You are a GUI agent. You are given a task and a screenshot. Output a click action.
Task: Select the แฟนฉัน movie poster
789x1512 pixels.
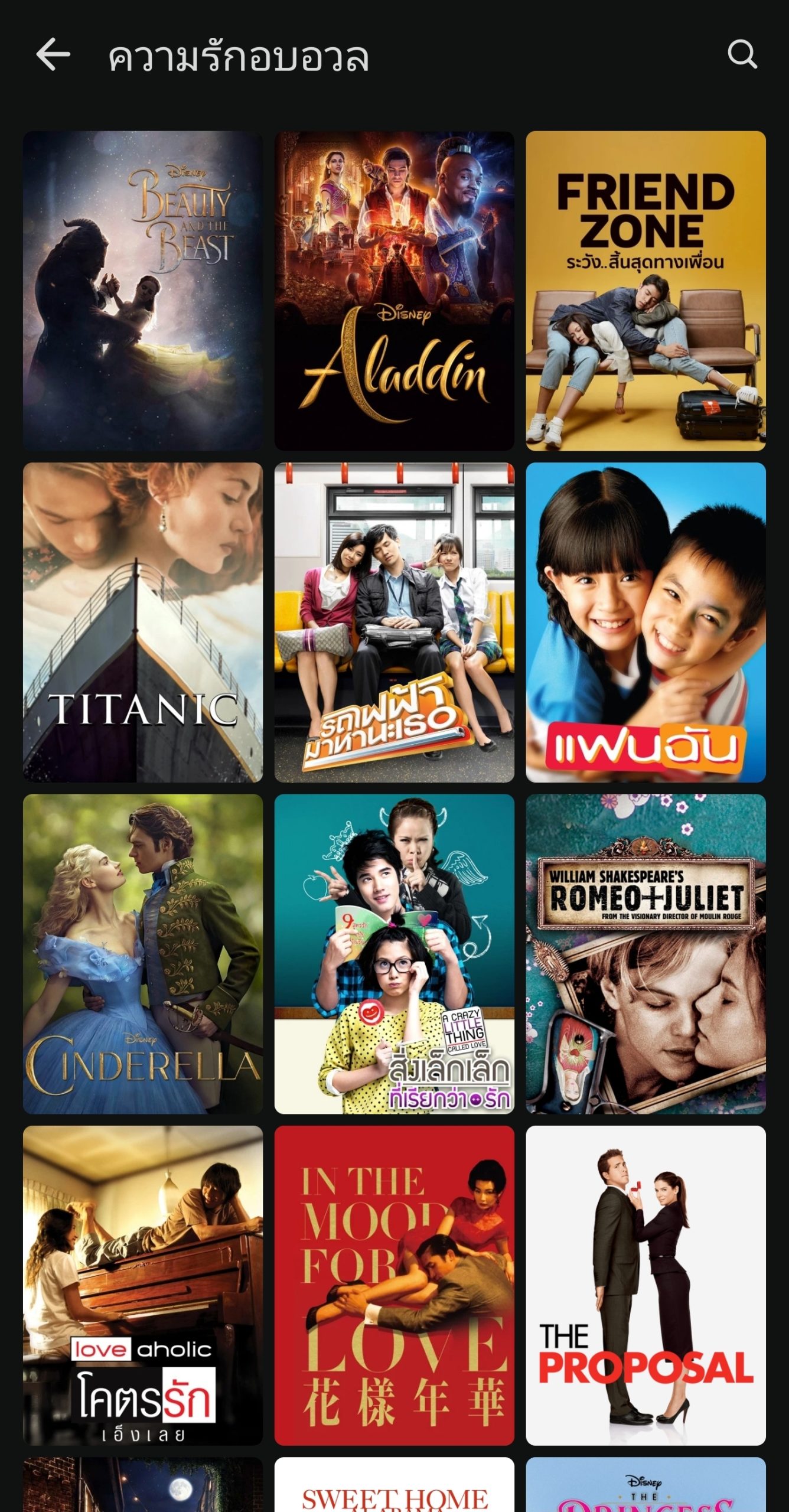point(645,622)
